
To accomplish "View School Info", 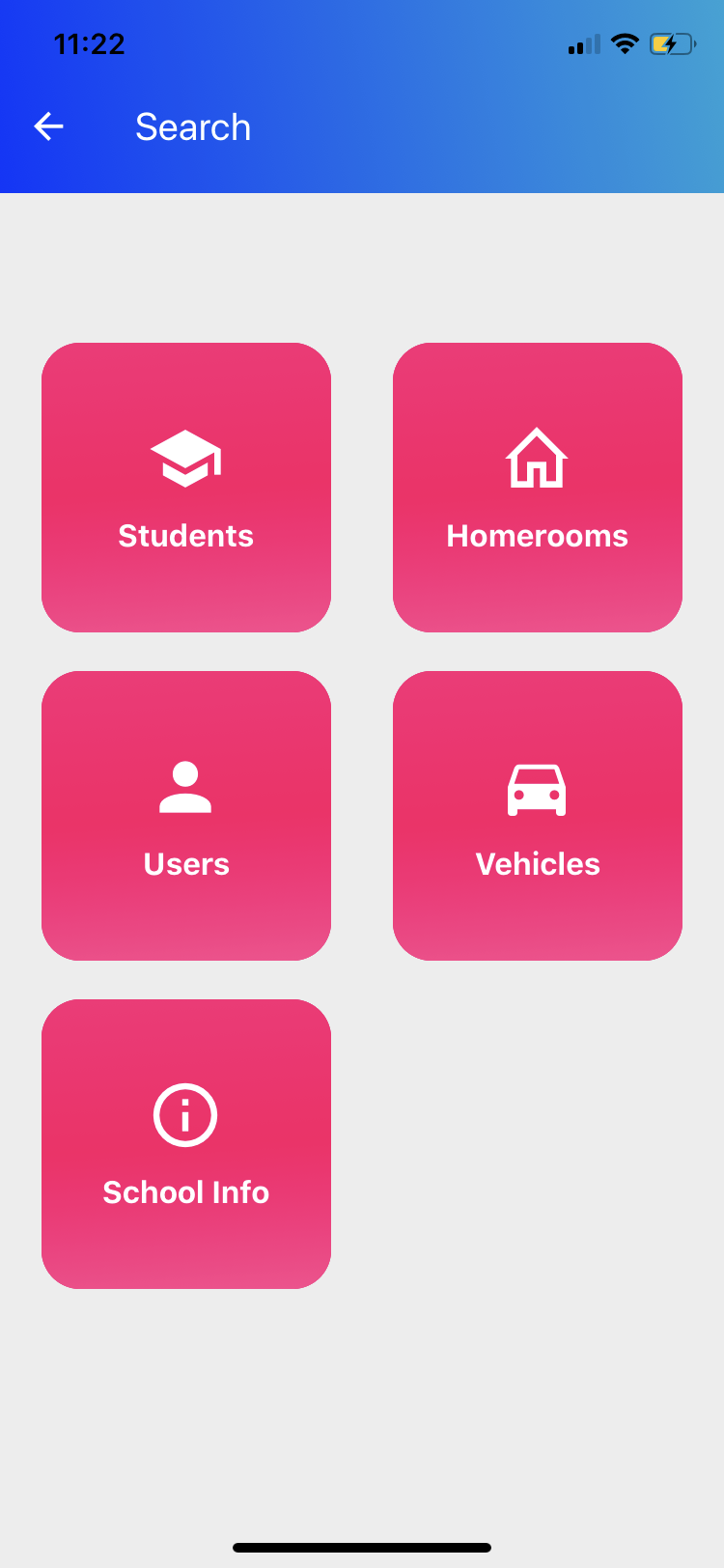I will tap(186, 1144).
